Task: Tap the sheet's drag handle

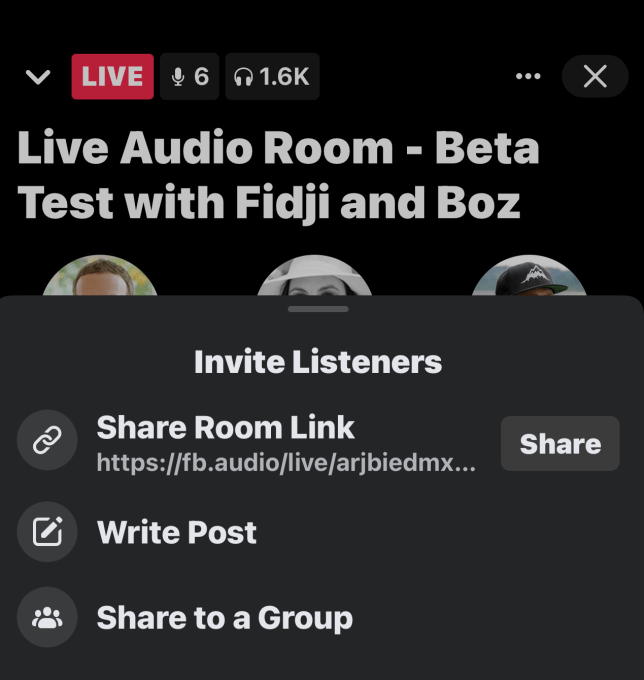Action: (x=318, y=309)
